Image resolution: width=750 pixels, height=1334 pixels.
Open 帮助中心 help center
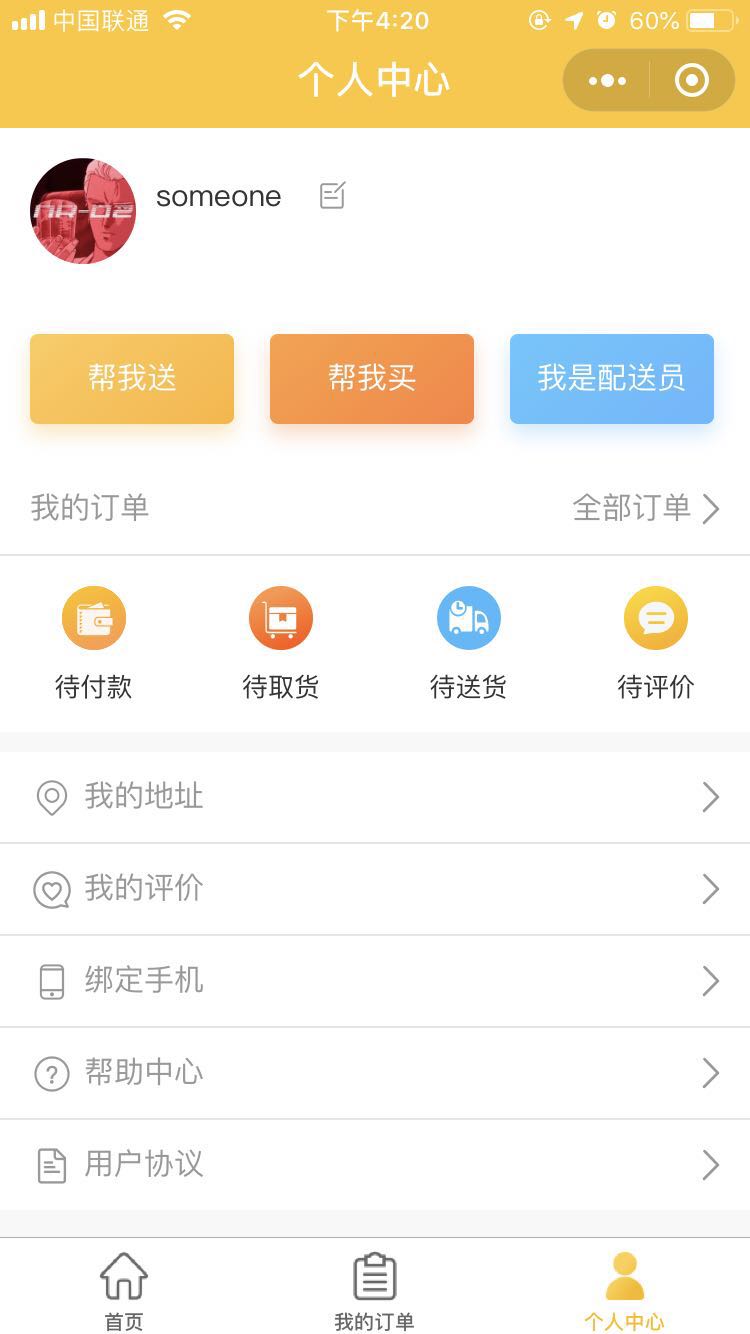coord(375,1073)
